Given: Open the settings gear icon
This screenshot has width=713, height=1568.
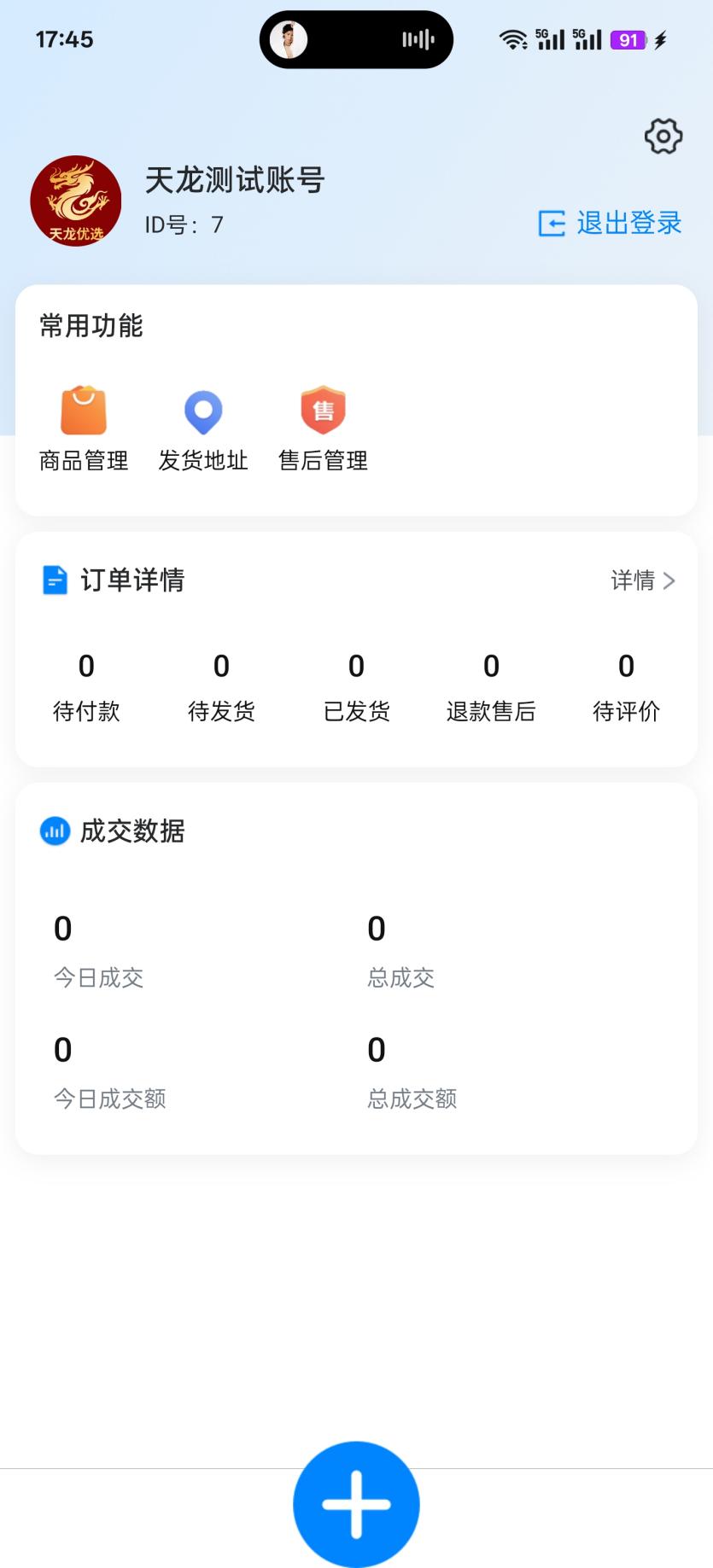Looking at the screenshot, I should pyautogui.click(x=662, y=137).
